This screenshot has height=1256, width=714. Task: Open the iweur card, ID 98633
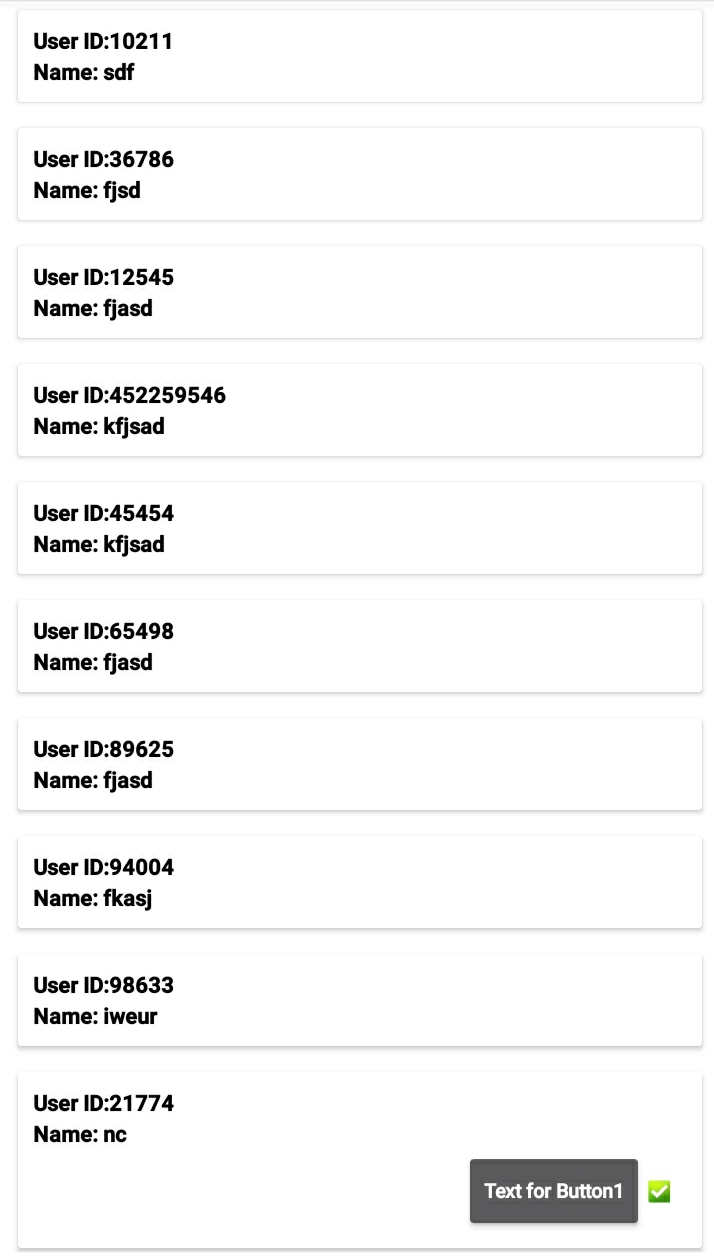(x=359, y=1000)
